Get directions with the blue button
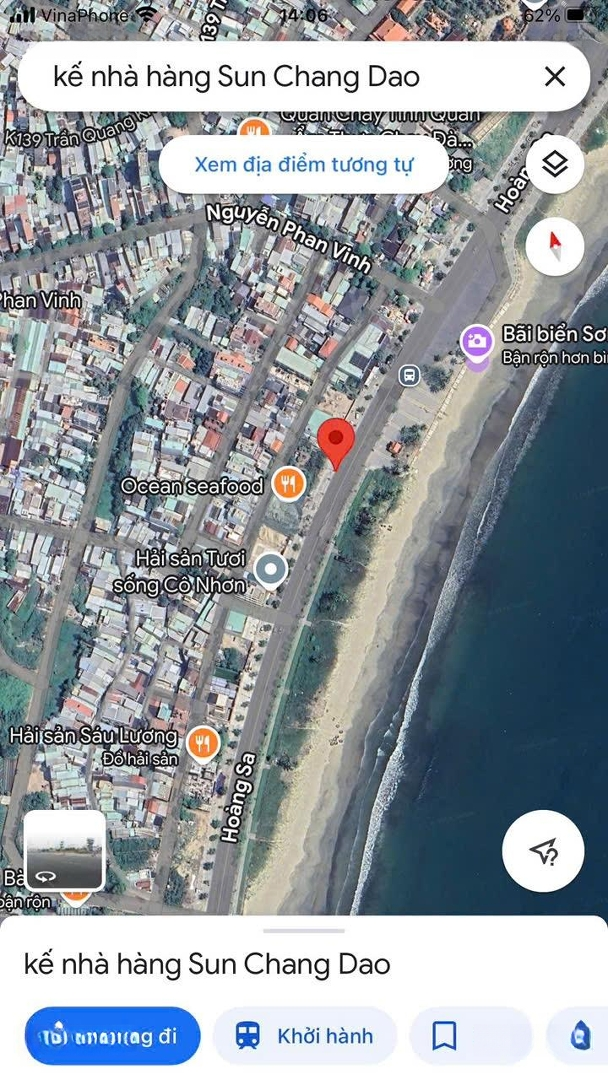This screenshot has height=1080, width=608. coord(112,1036)
